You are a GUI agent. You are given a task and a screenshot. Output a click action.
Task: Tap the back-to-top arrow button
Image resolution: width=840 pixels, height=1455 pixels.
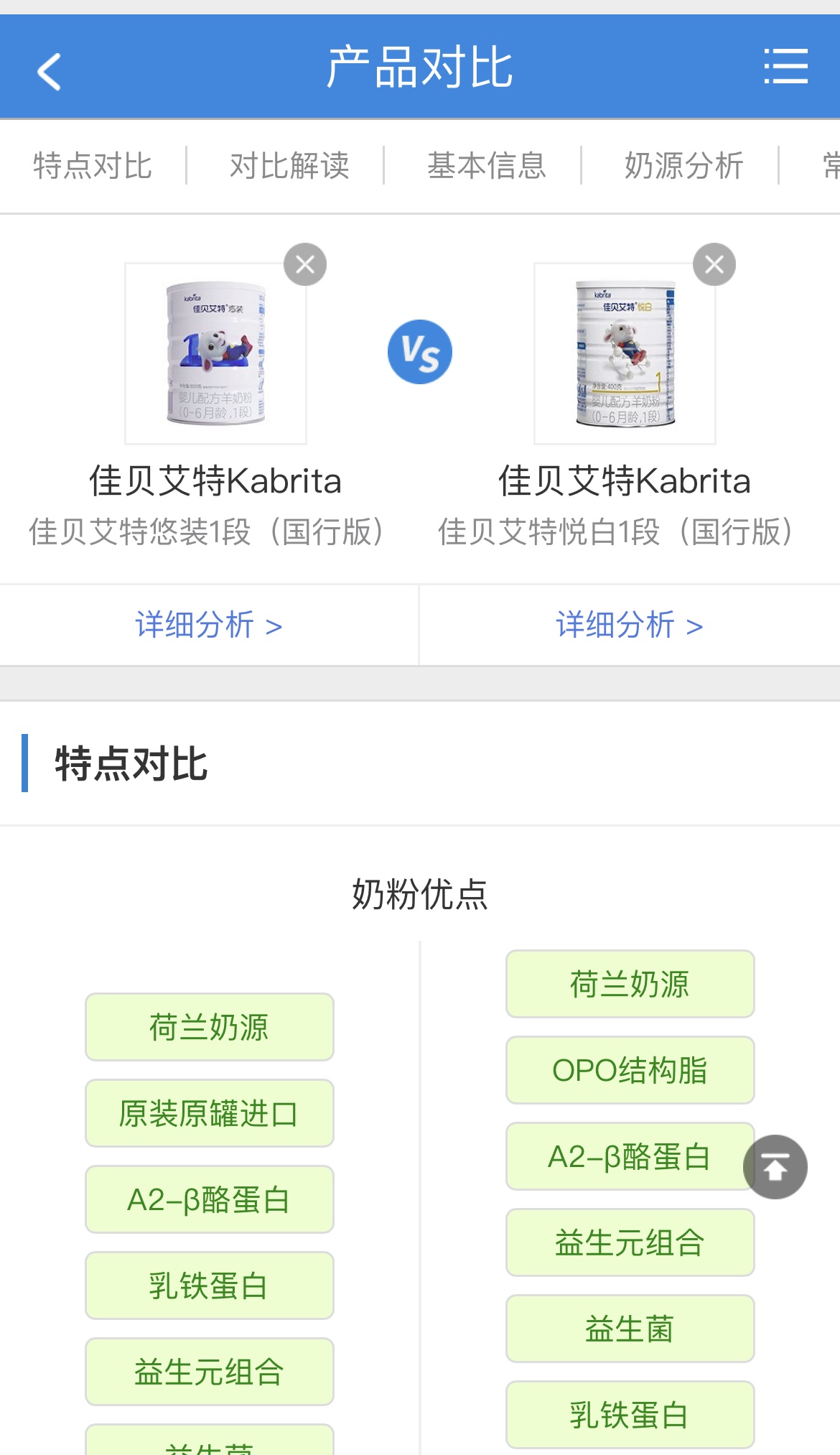point(775,1167)
